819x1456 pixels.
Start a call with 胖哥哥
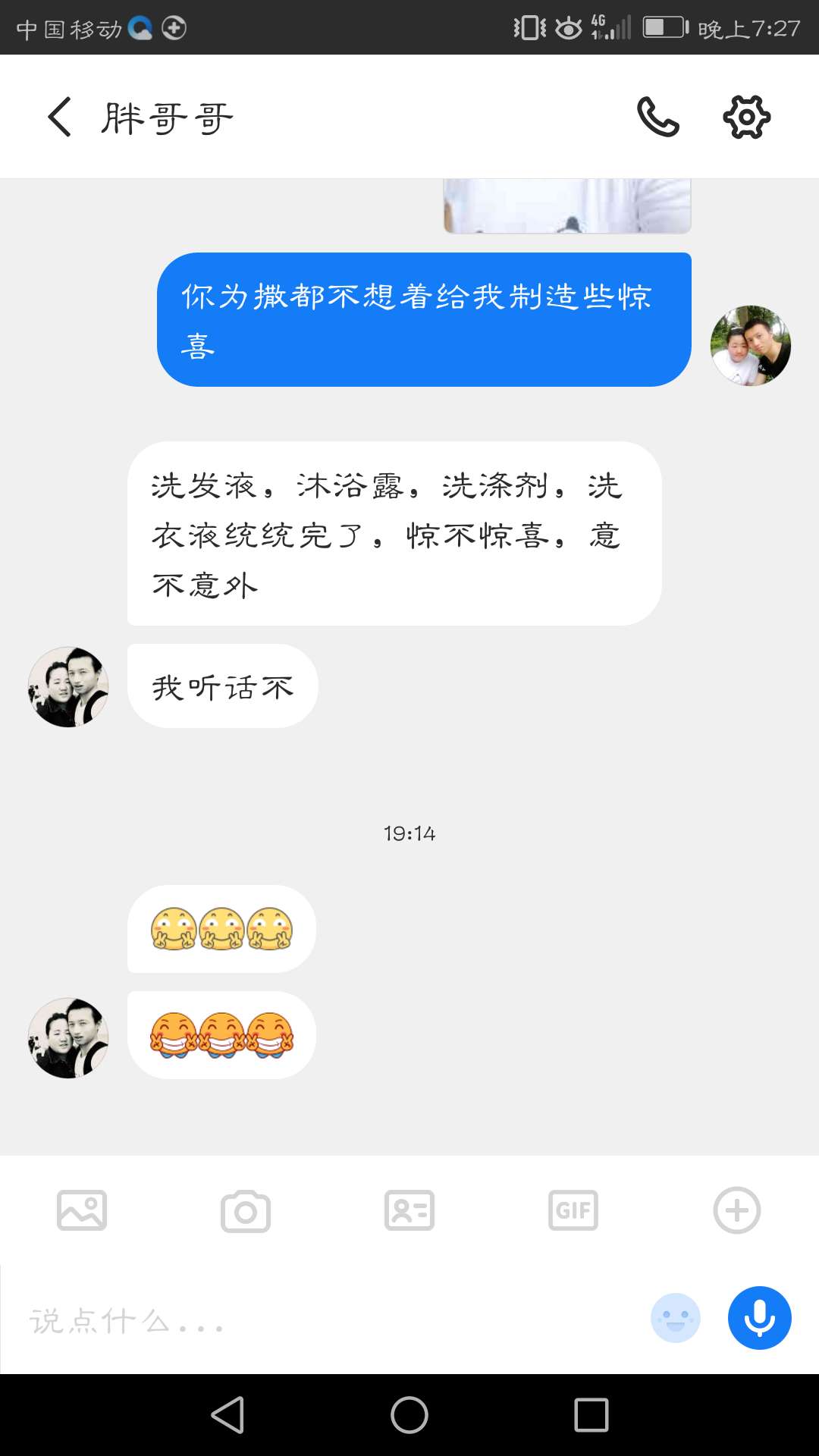657,117
